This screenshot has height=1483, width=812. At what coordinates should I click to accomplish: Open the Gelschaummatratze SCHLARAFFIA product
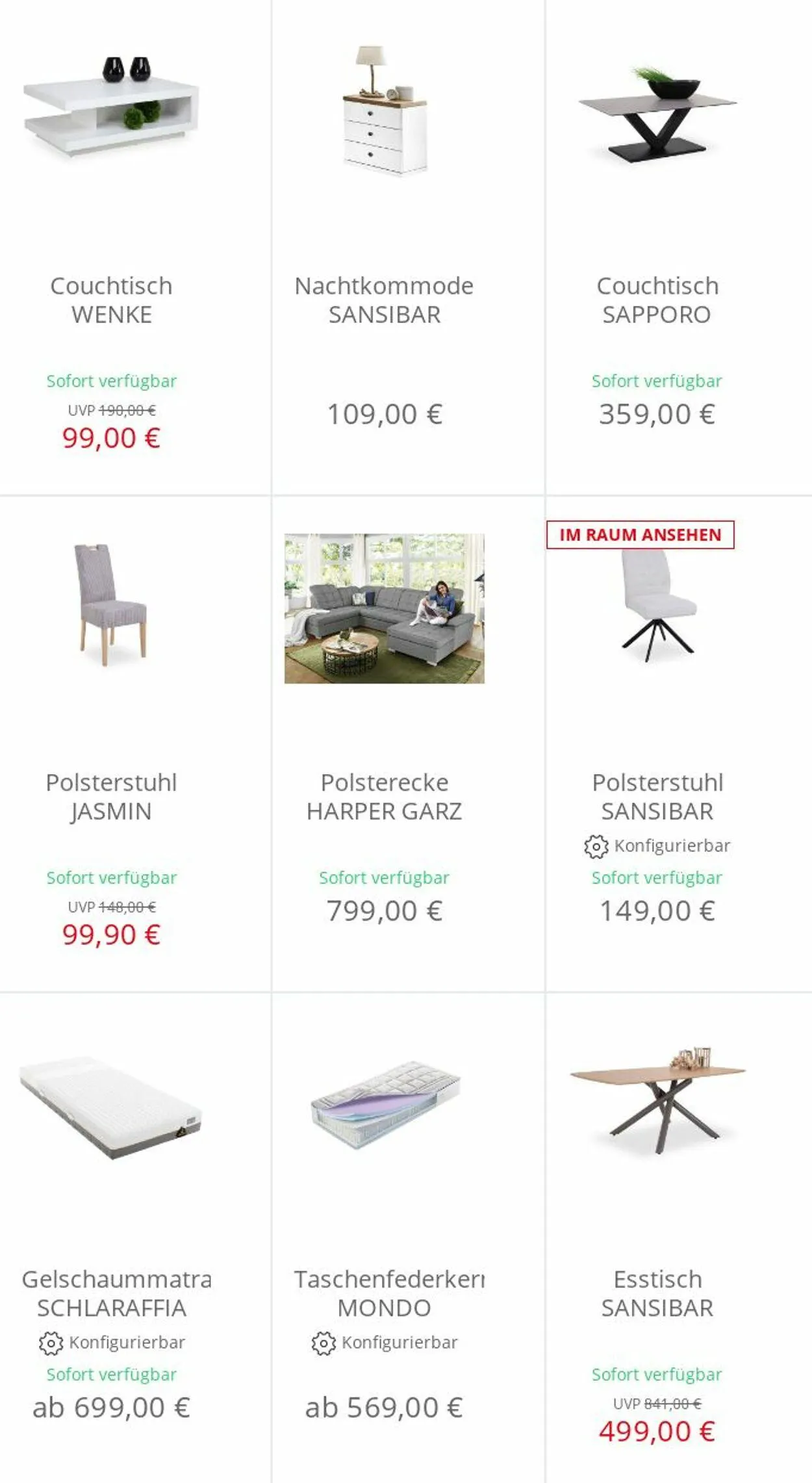coord(112,1293)
